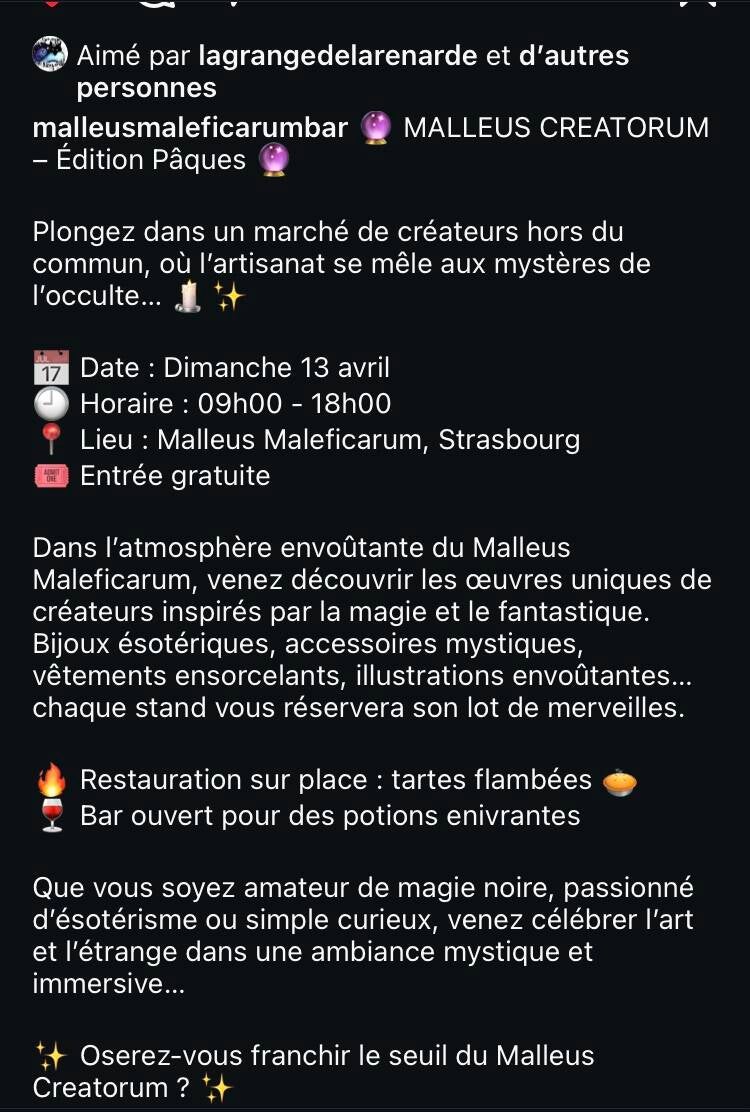View the other people who liked

573,56
